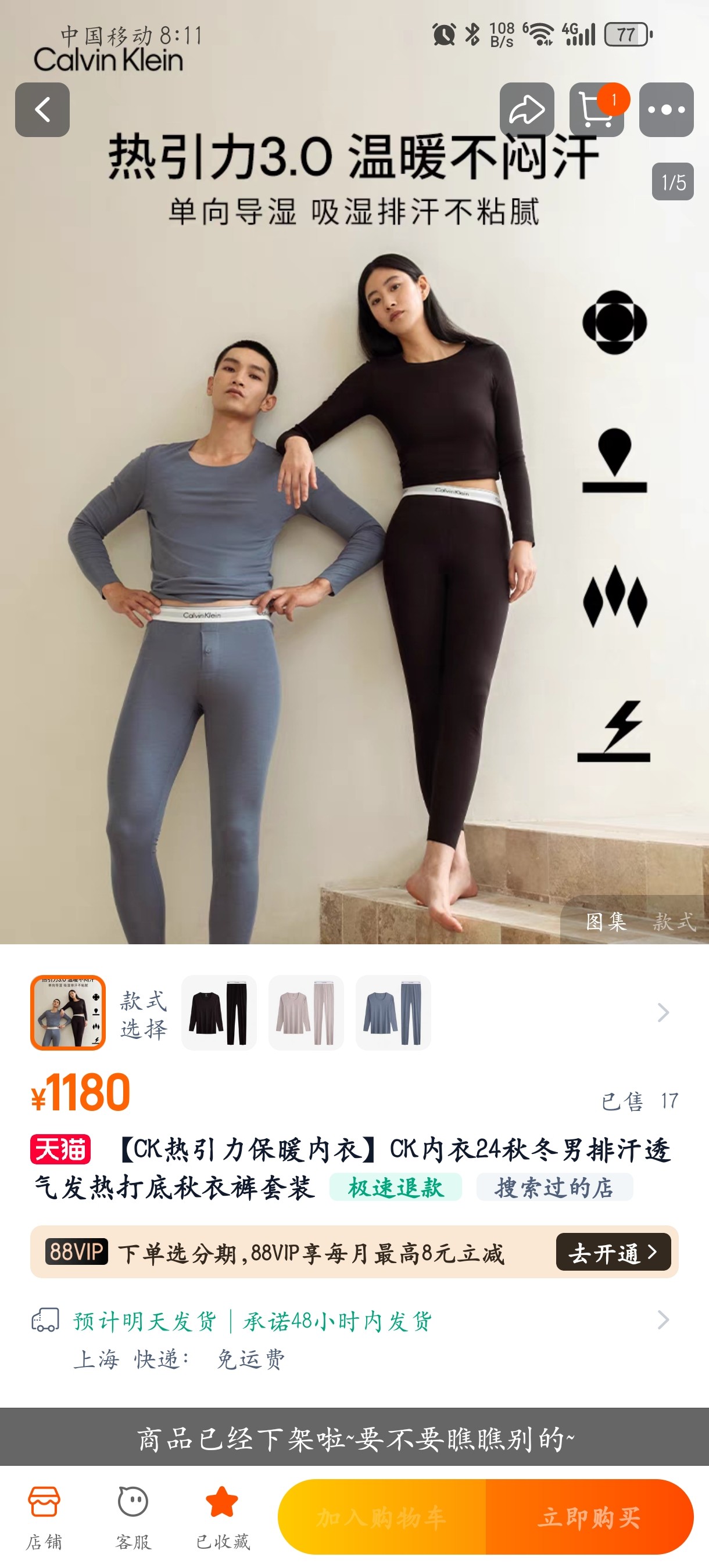Tap 去开通 to activate 88VIP

613,1252
